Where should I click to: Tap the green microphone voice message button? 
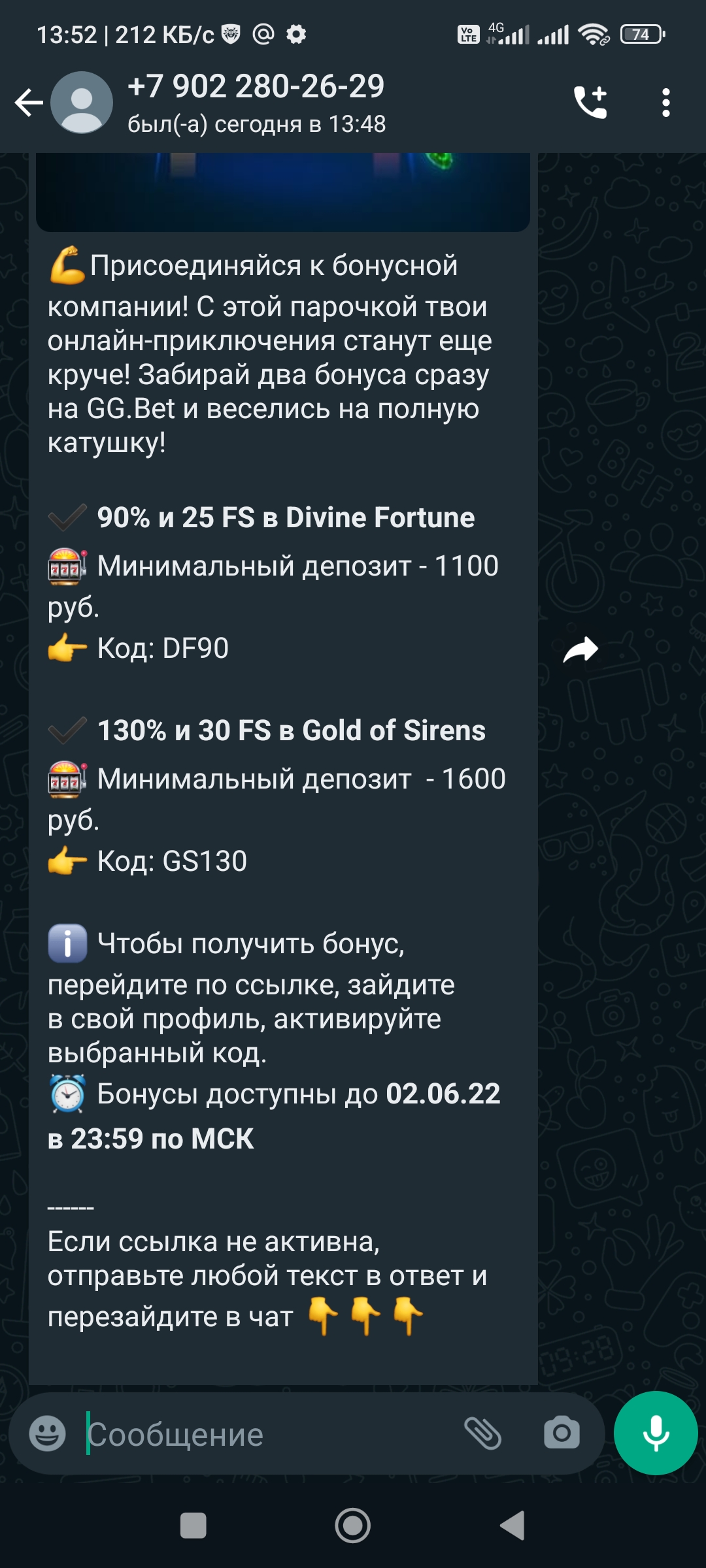coord(656,1433)
